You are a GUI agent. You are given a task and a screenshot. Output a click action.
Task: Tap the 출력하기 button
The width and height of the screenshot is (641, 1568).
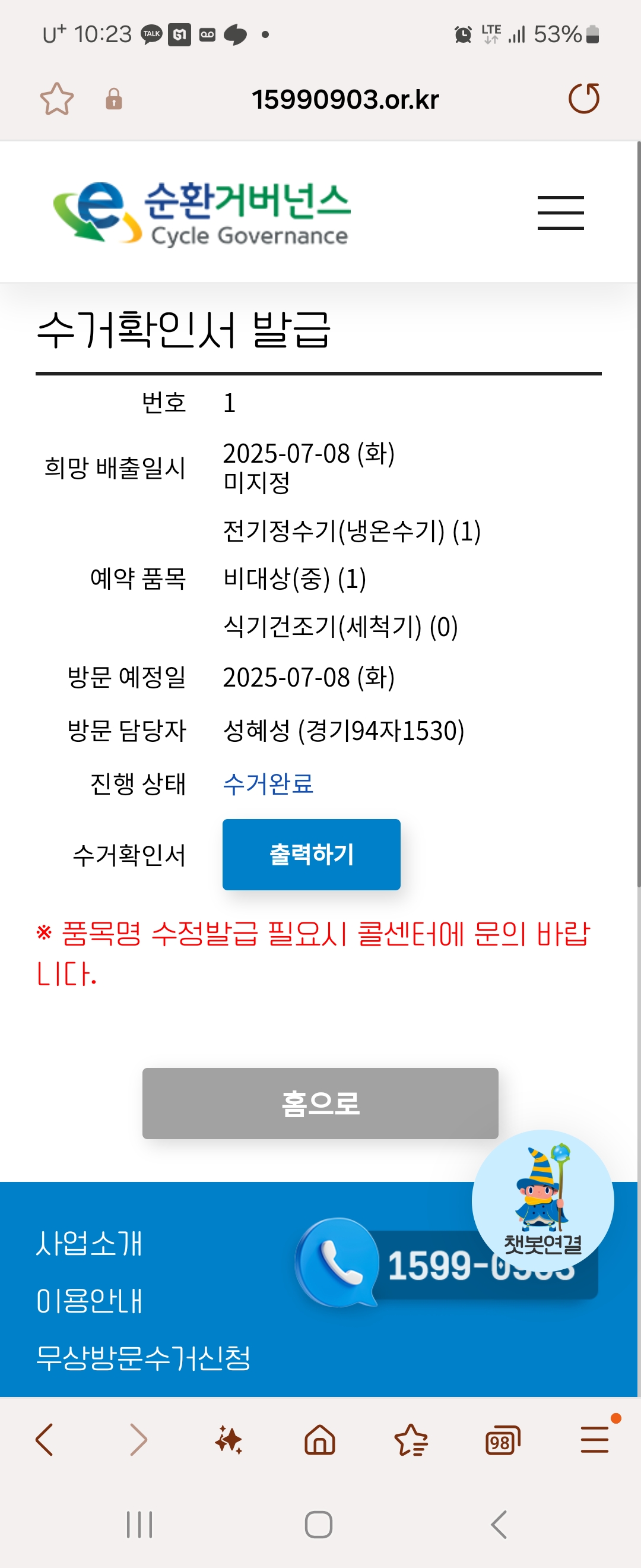point(311,854)
